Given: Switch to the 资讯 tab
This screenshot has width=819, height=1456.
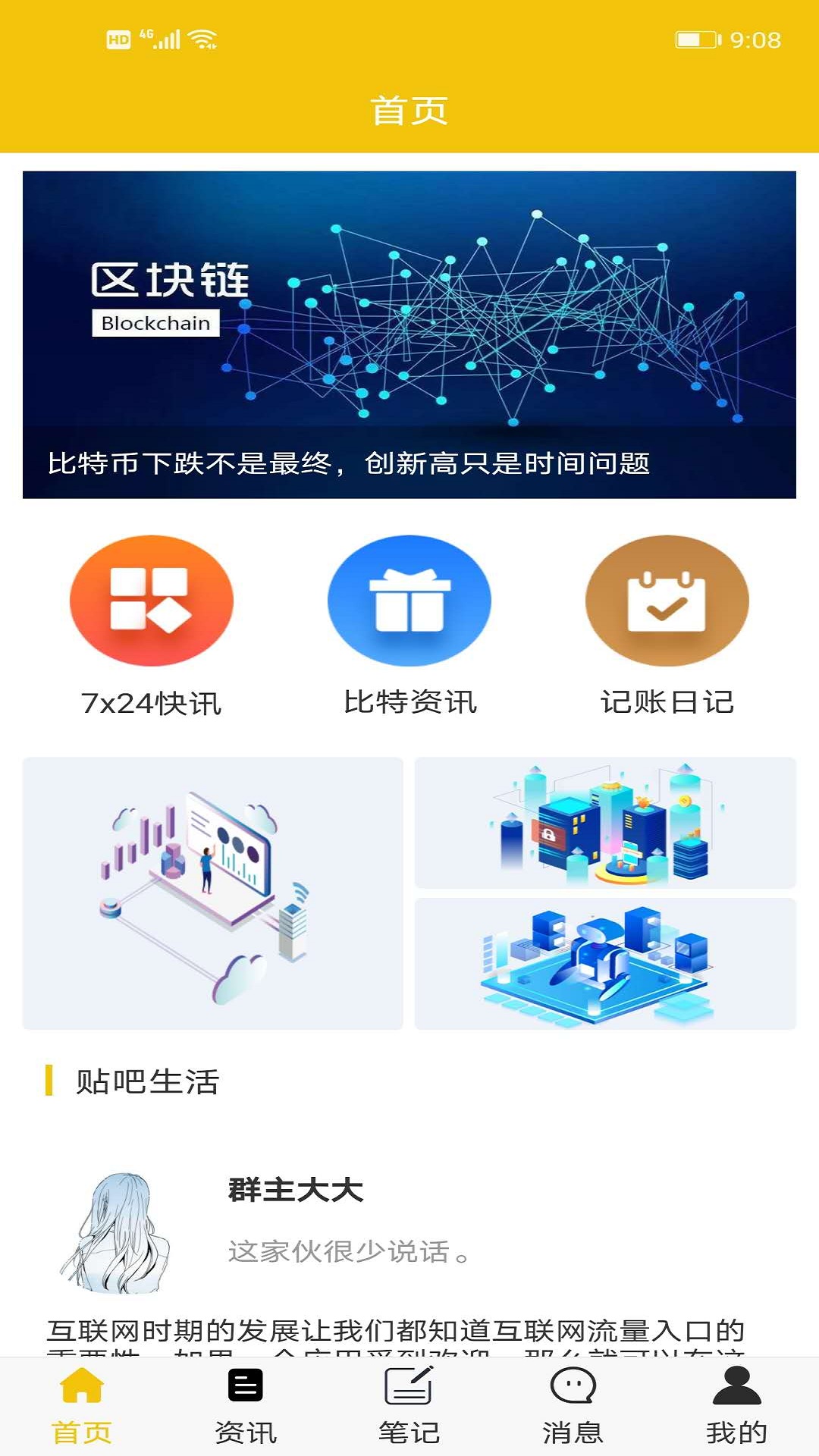Looking at the screenshot, I should pyautogui.click(x=246, y=1405).
